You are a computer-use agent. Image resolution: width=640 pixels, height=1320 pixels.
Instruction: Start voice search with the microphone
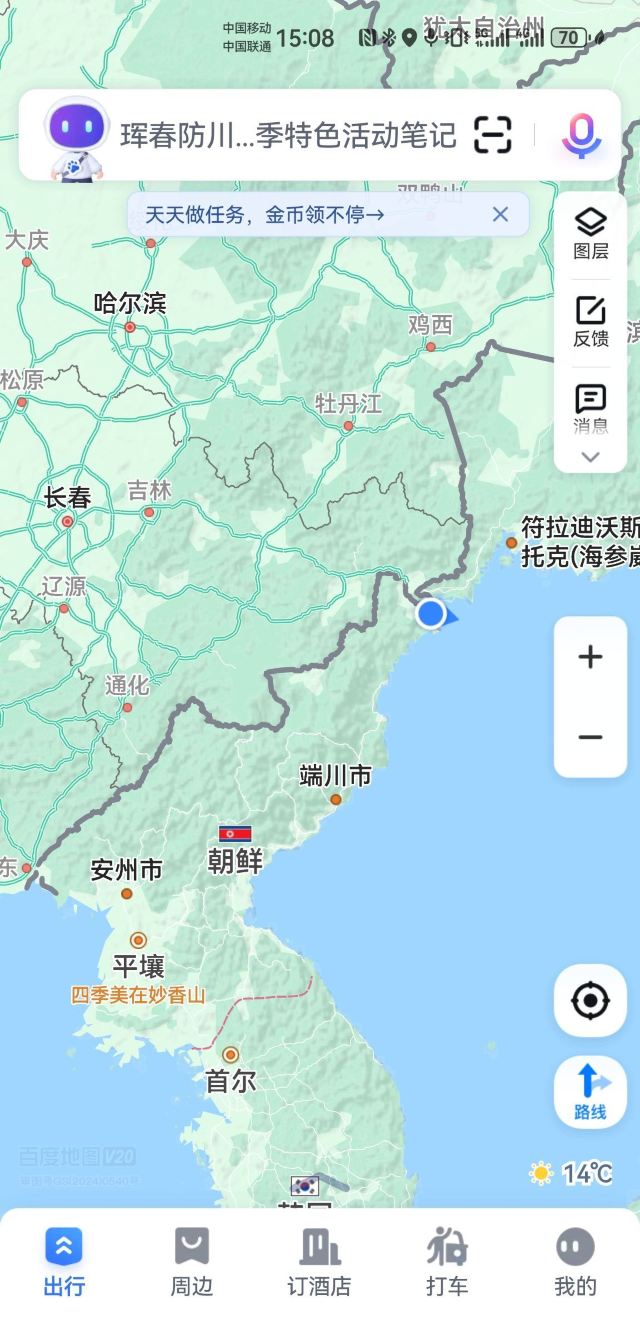coord(581,136)
